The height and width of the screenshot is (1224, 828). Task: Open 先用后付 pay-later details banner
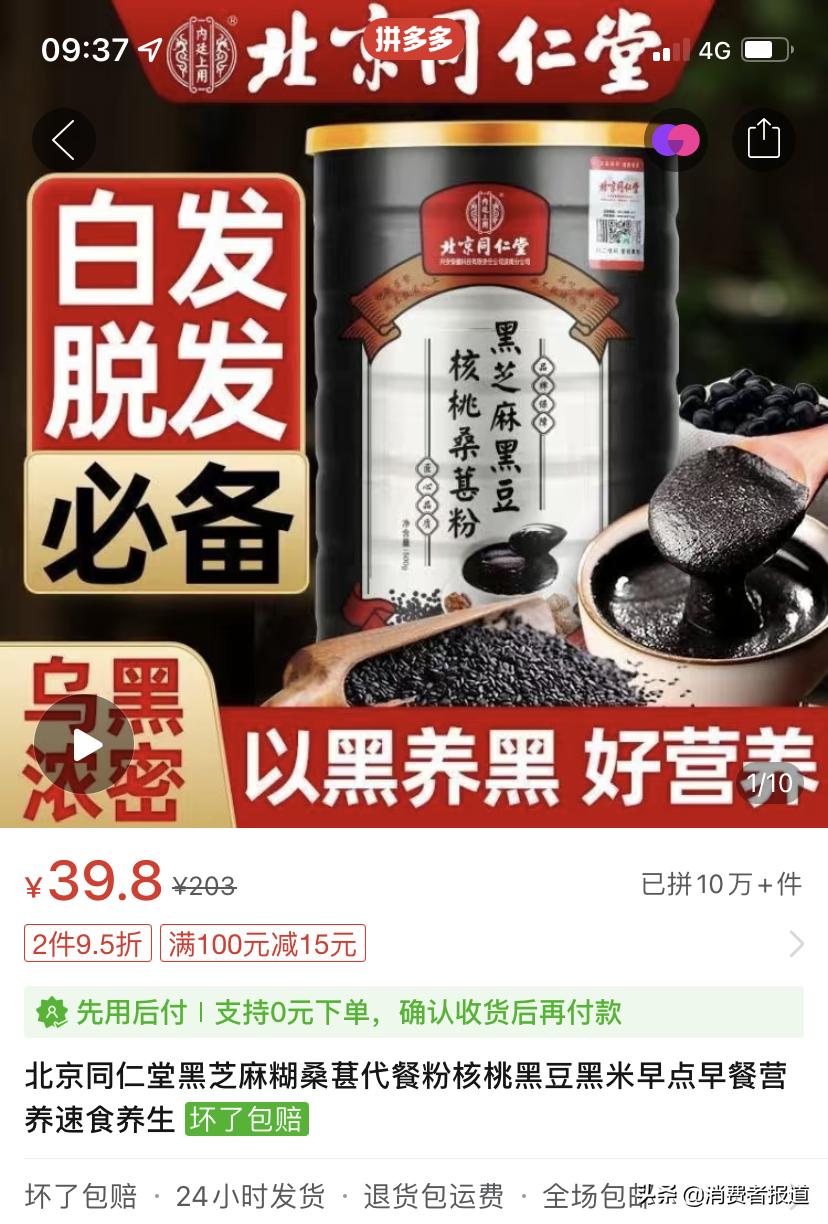(413, 1012)
